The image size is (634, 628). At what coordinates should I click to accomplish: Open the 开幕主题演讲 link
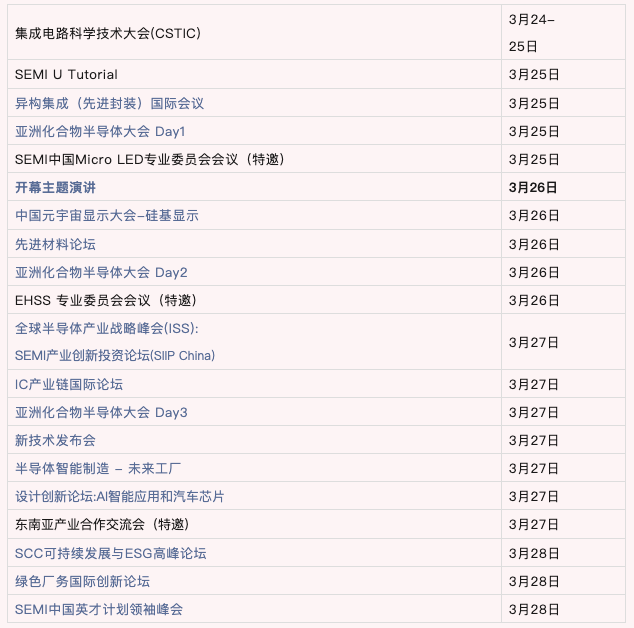tap(55, 187)
